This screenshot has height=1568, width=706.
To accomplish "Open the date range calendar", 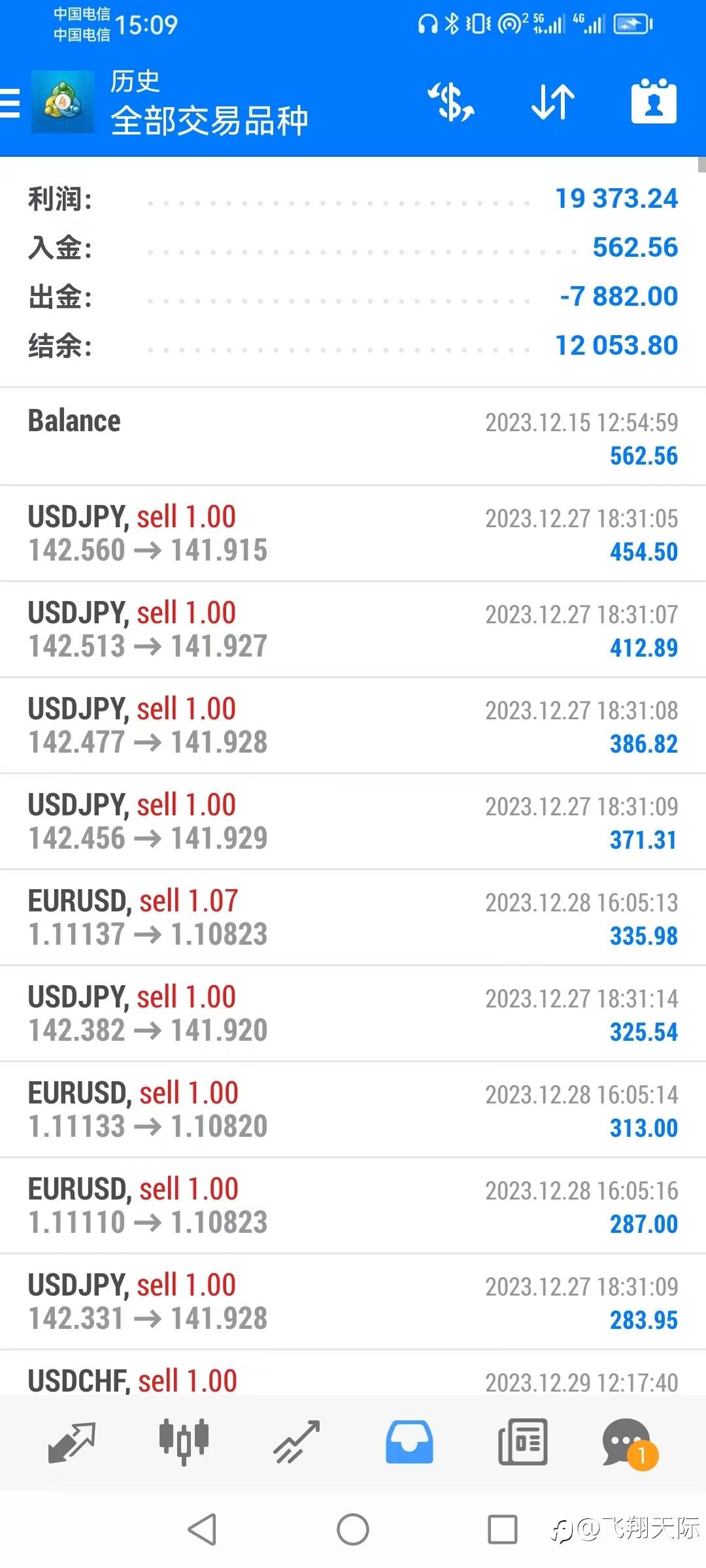I will 654,103.
